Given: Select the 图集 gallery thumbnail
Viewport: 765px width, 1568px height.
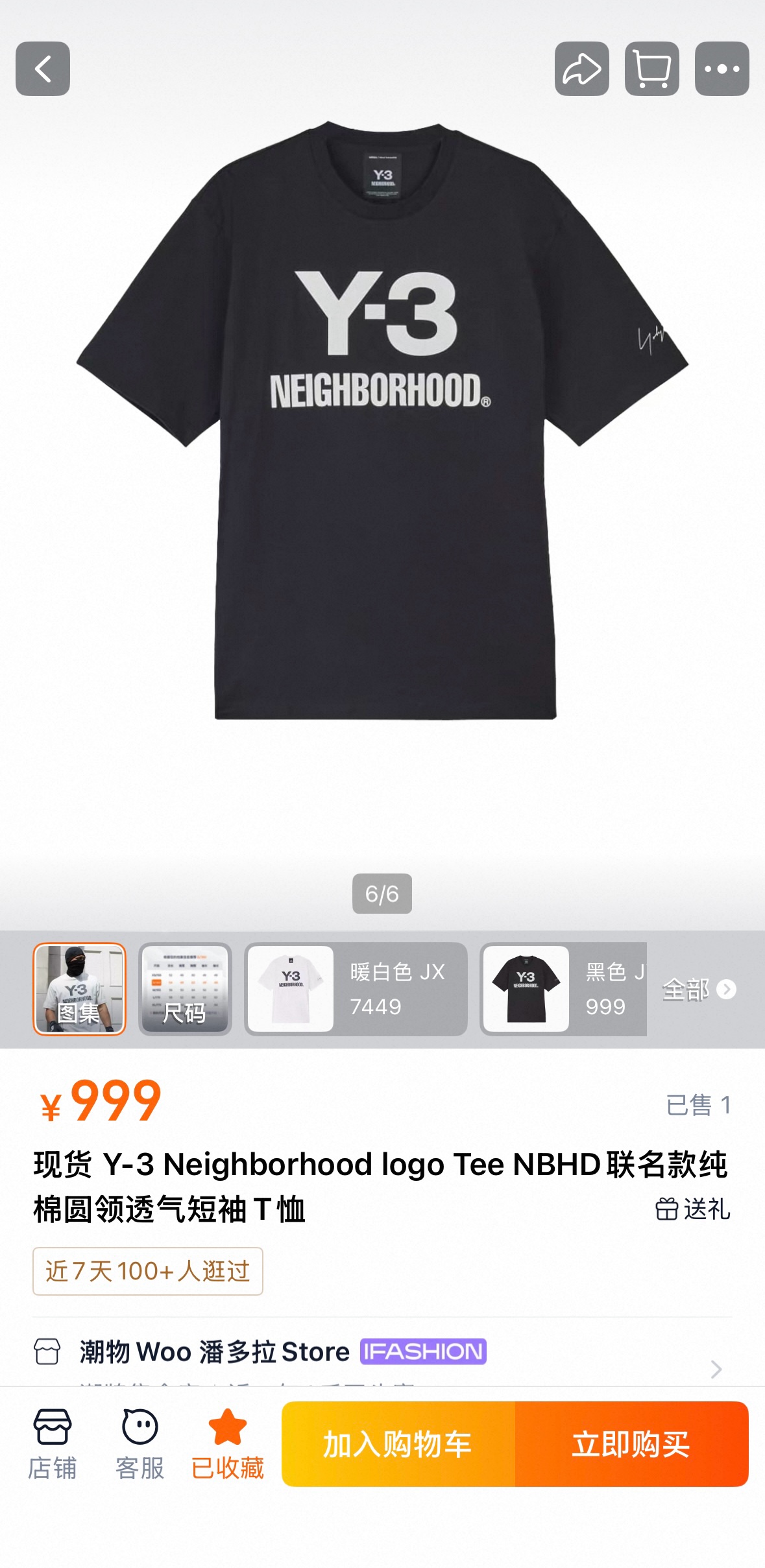Looking at the screenshot, I should [79, 989].
